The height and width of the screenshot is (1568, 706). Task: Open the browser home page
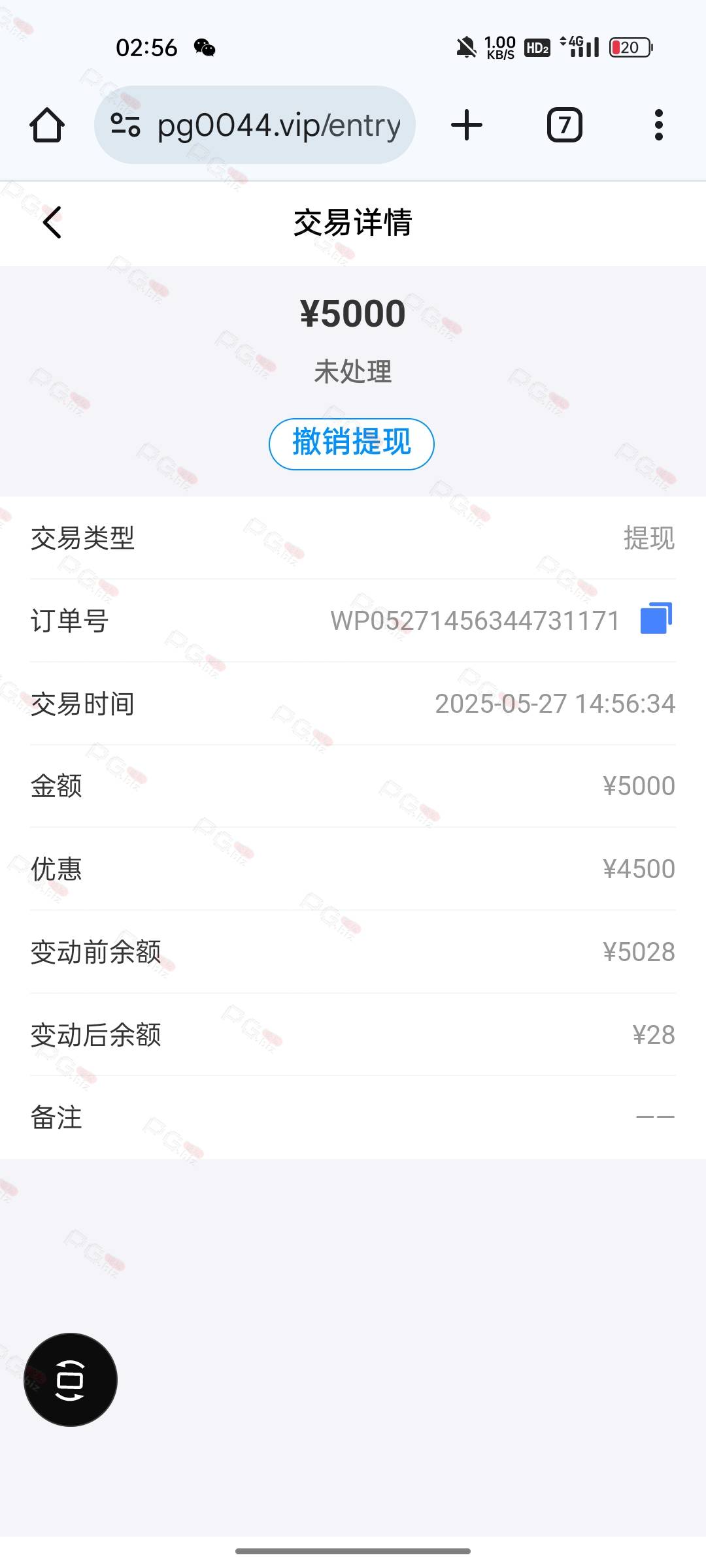coord(47,125)
